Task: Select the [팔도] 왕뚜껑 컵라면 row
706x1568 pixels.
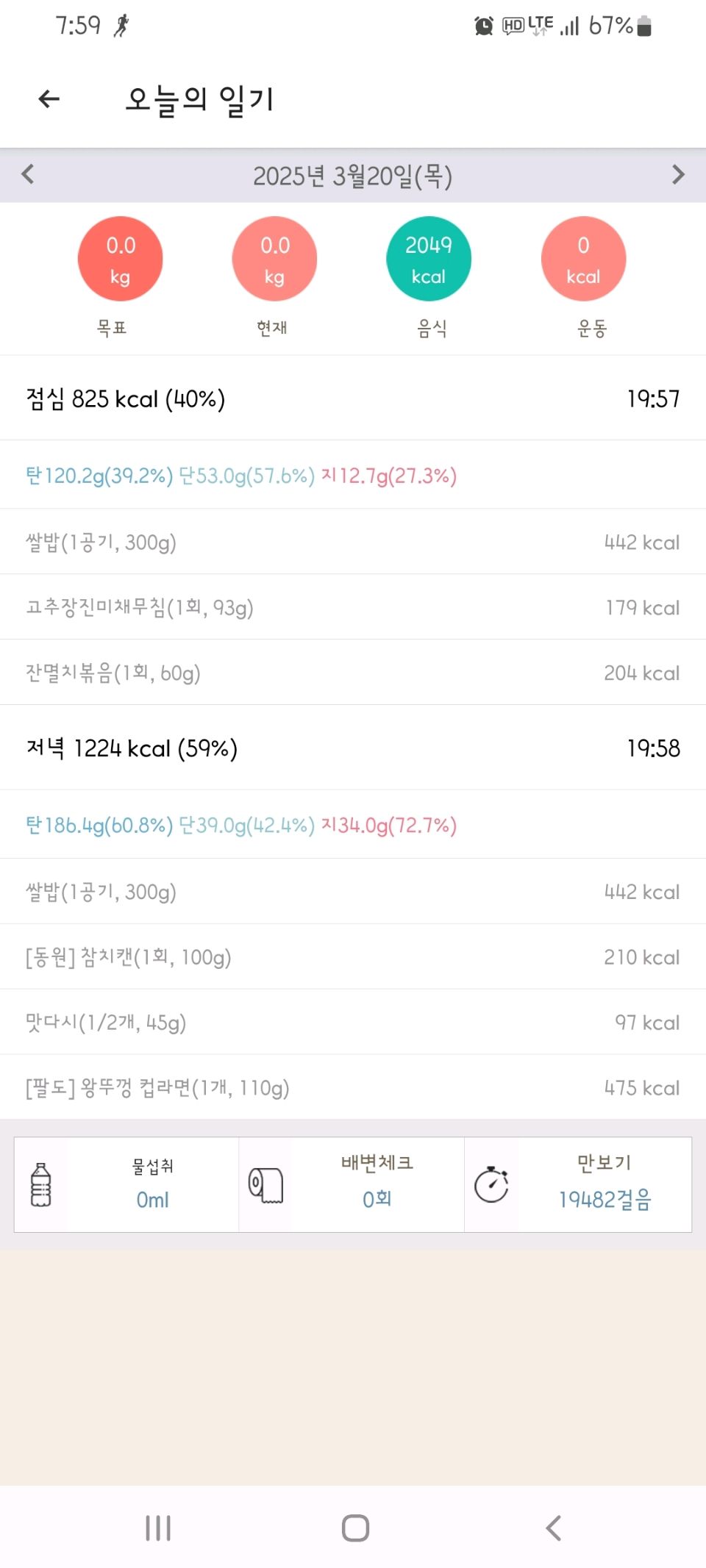Action: tap(353, 1087)
